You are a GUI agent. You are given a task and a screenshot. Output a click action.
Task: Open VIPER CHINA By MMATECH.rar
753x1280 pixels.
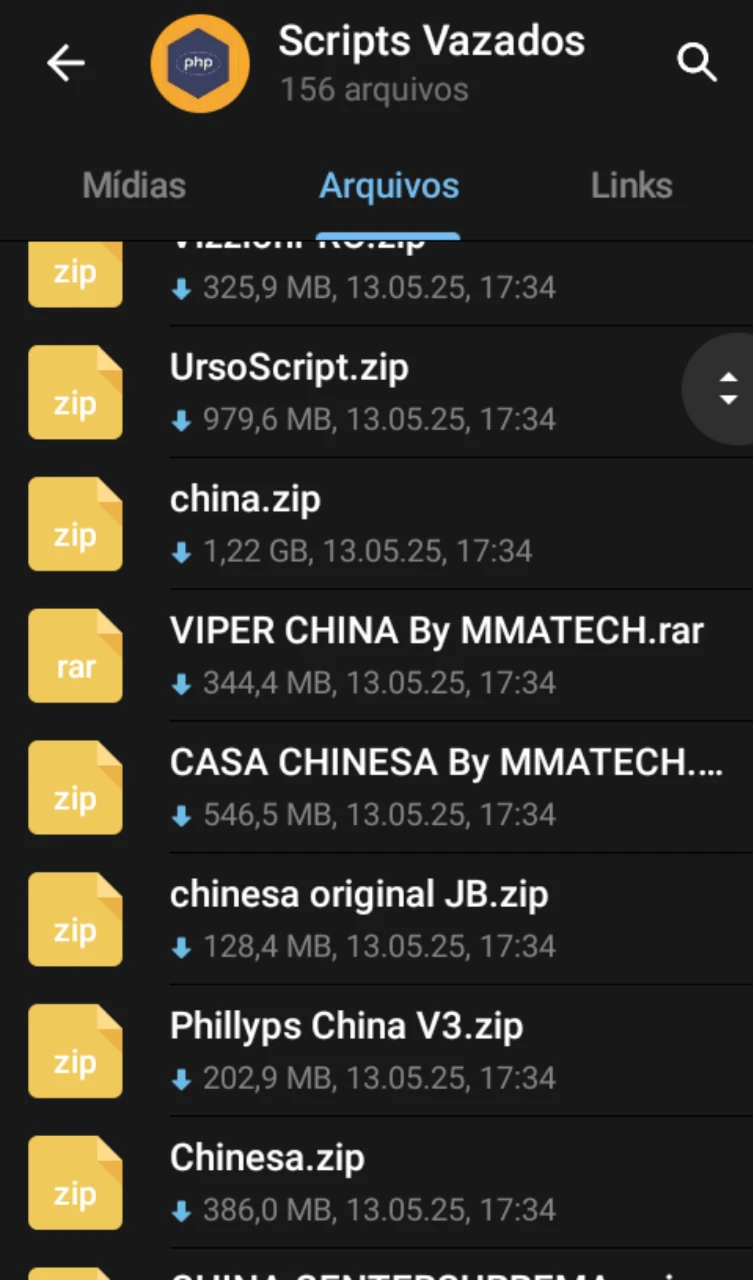point(376,656)
